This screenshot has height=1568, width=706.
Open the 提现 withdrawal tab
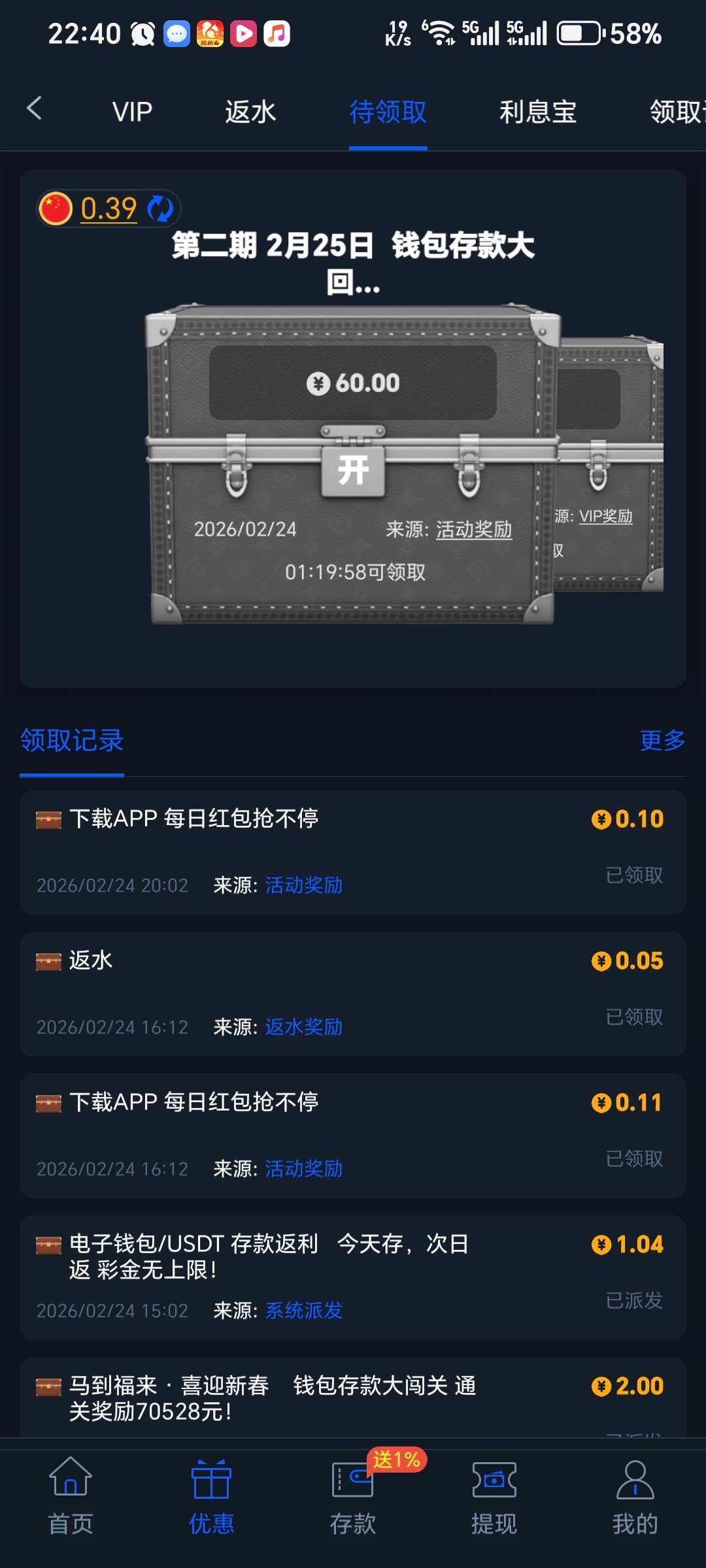[494, 1497]
